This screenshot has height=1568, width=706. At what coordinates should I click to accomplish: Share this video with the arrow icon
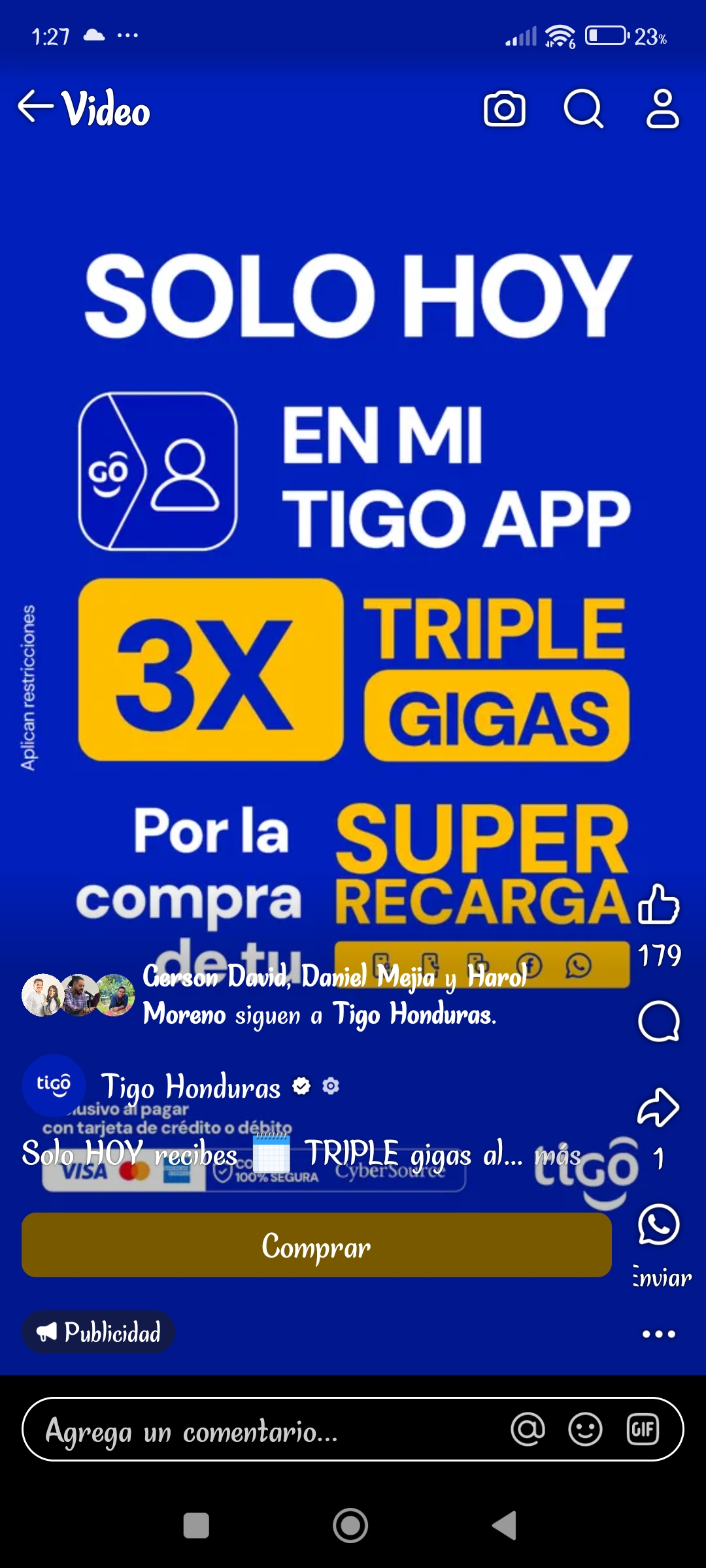point(658,1107)
